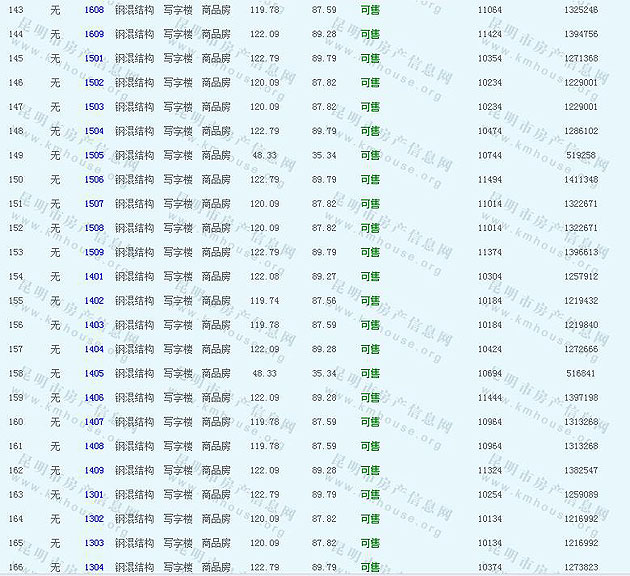Open room 1409 details
The height and width of the screenshot is (576, 630).
tap(94, 470)
